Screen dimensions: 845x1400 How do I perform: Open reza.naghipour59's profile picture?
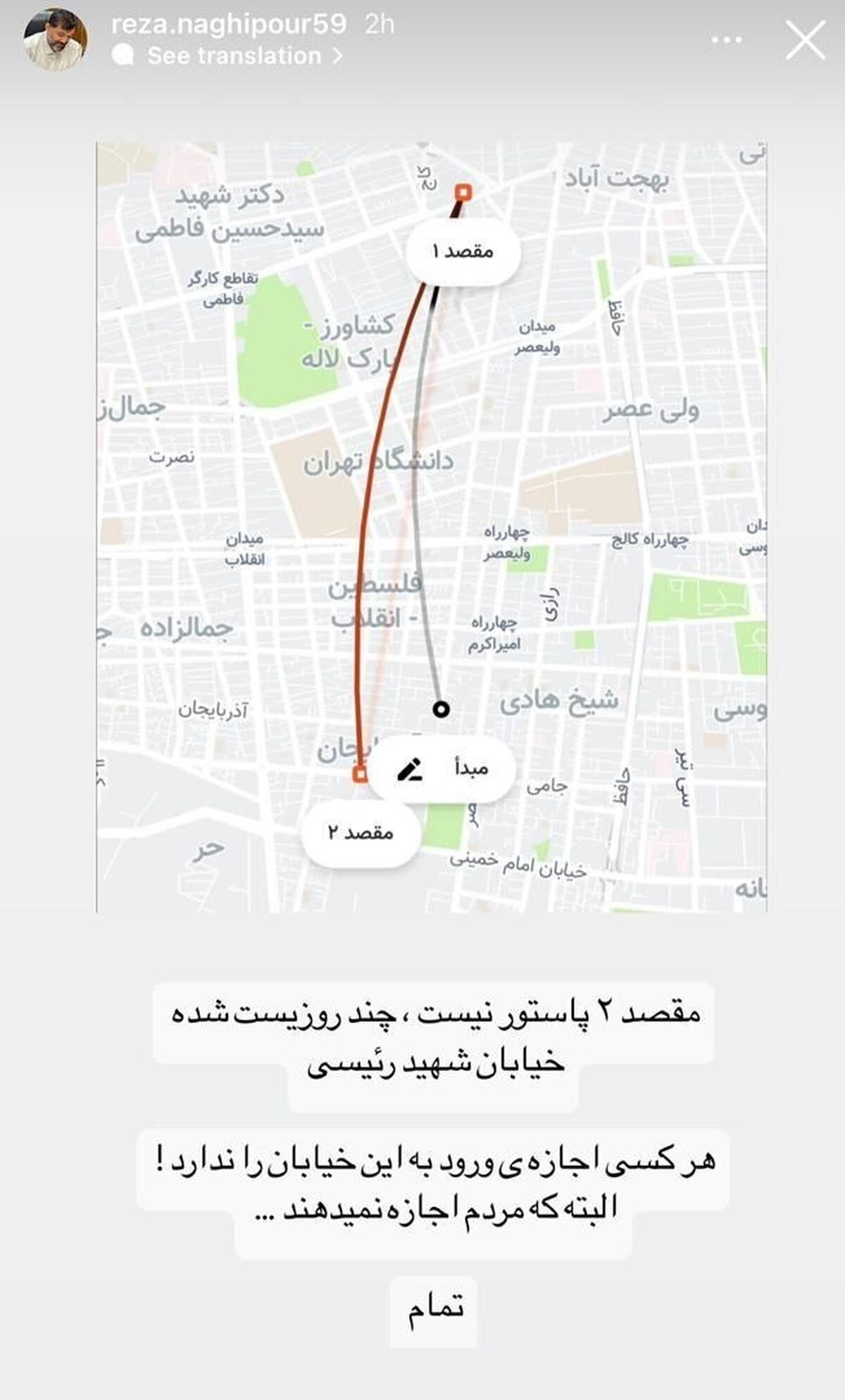click(56, 39)
